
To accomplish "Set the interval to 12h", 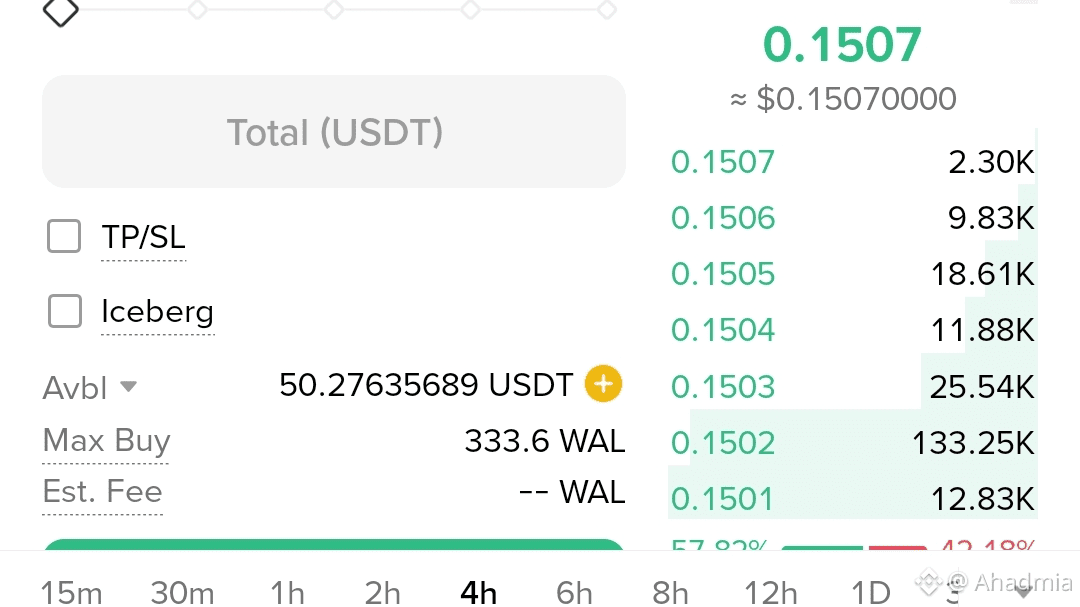I will [x=771, y=593].
